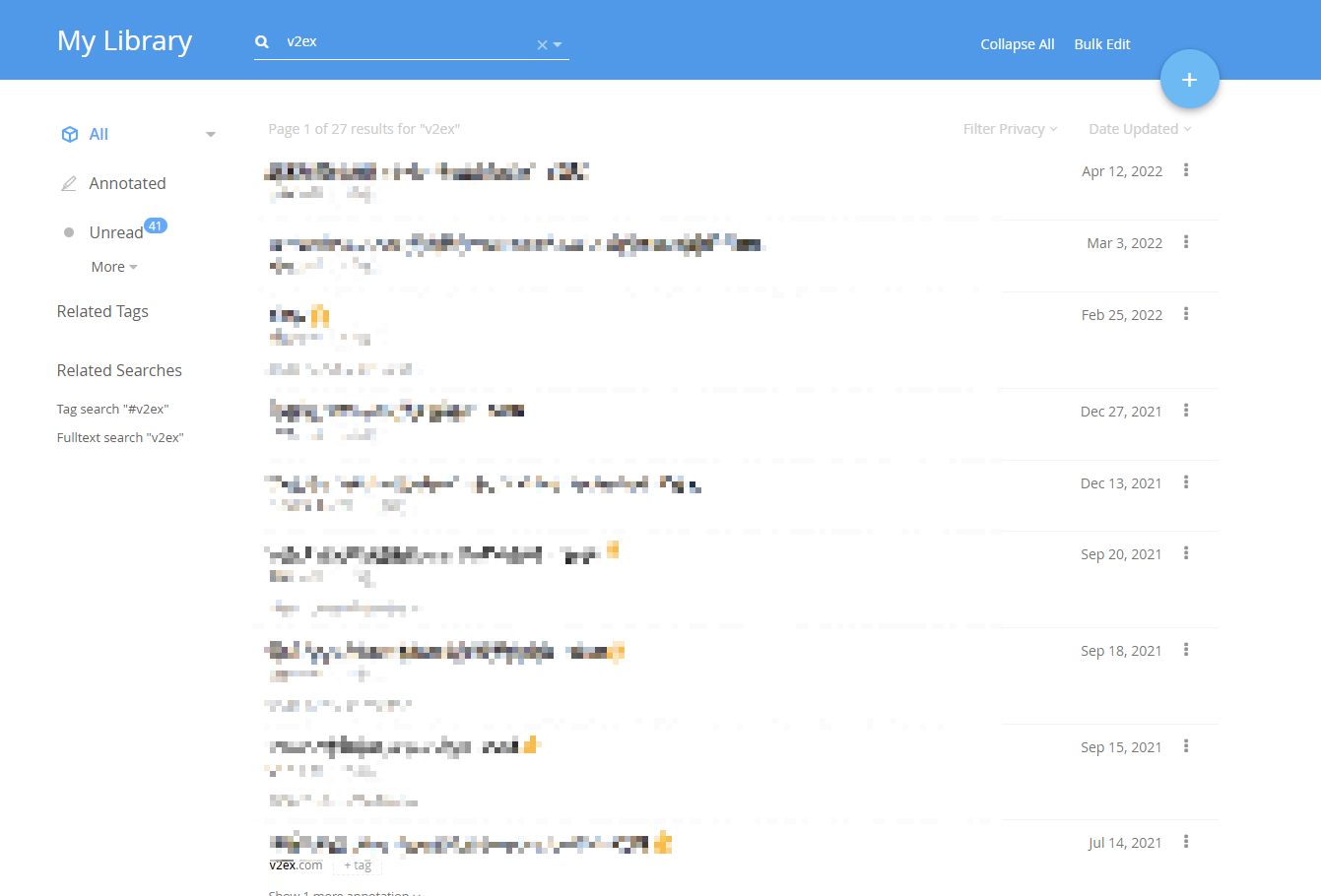Screen dimensions: 1321x896
Task: Collapse All bookmarks
Action: coord(1017,44)
